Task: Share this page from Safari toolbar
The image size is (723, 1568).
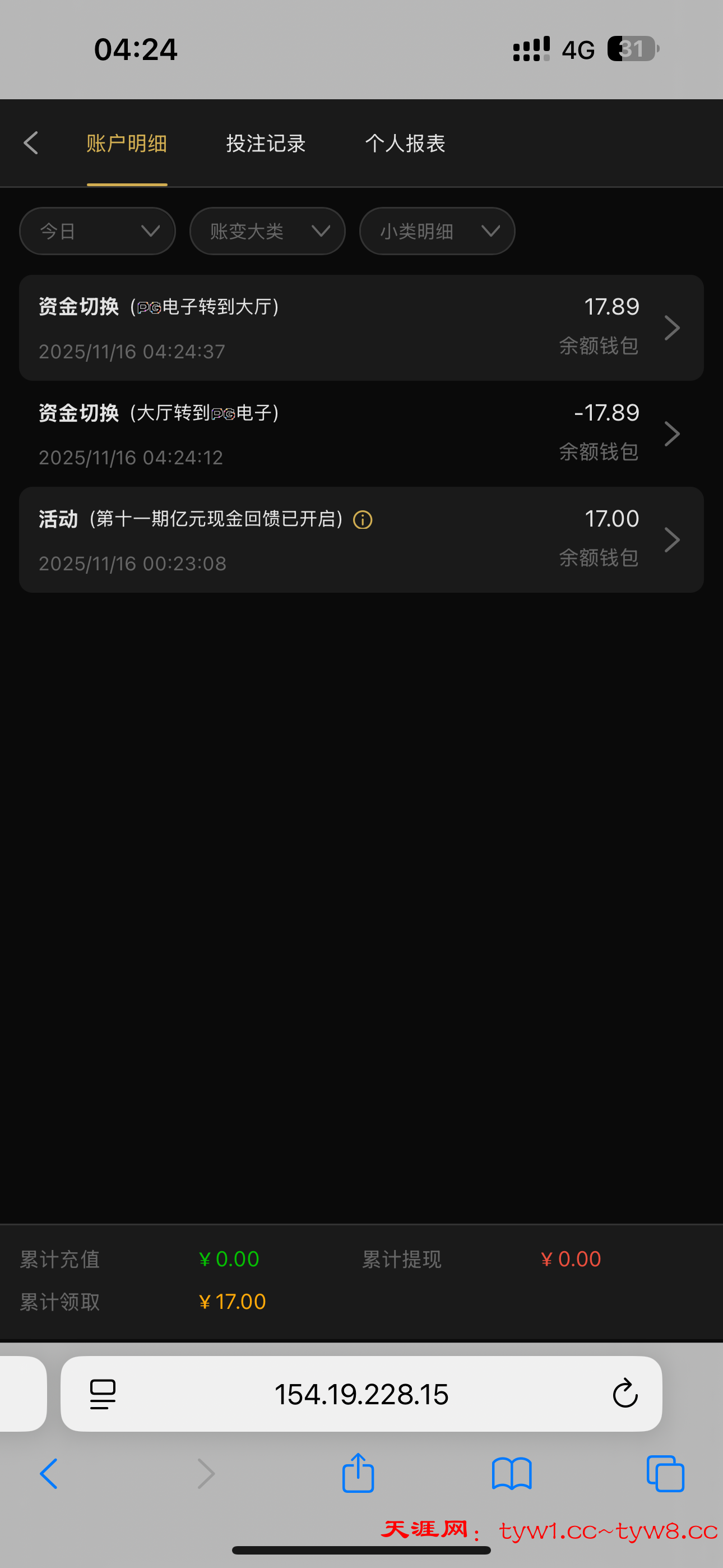Action: (358, 1473)
